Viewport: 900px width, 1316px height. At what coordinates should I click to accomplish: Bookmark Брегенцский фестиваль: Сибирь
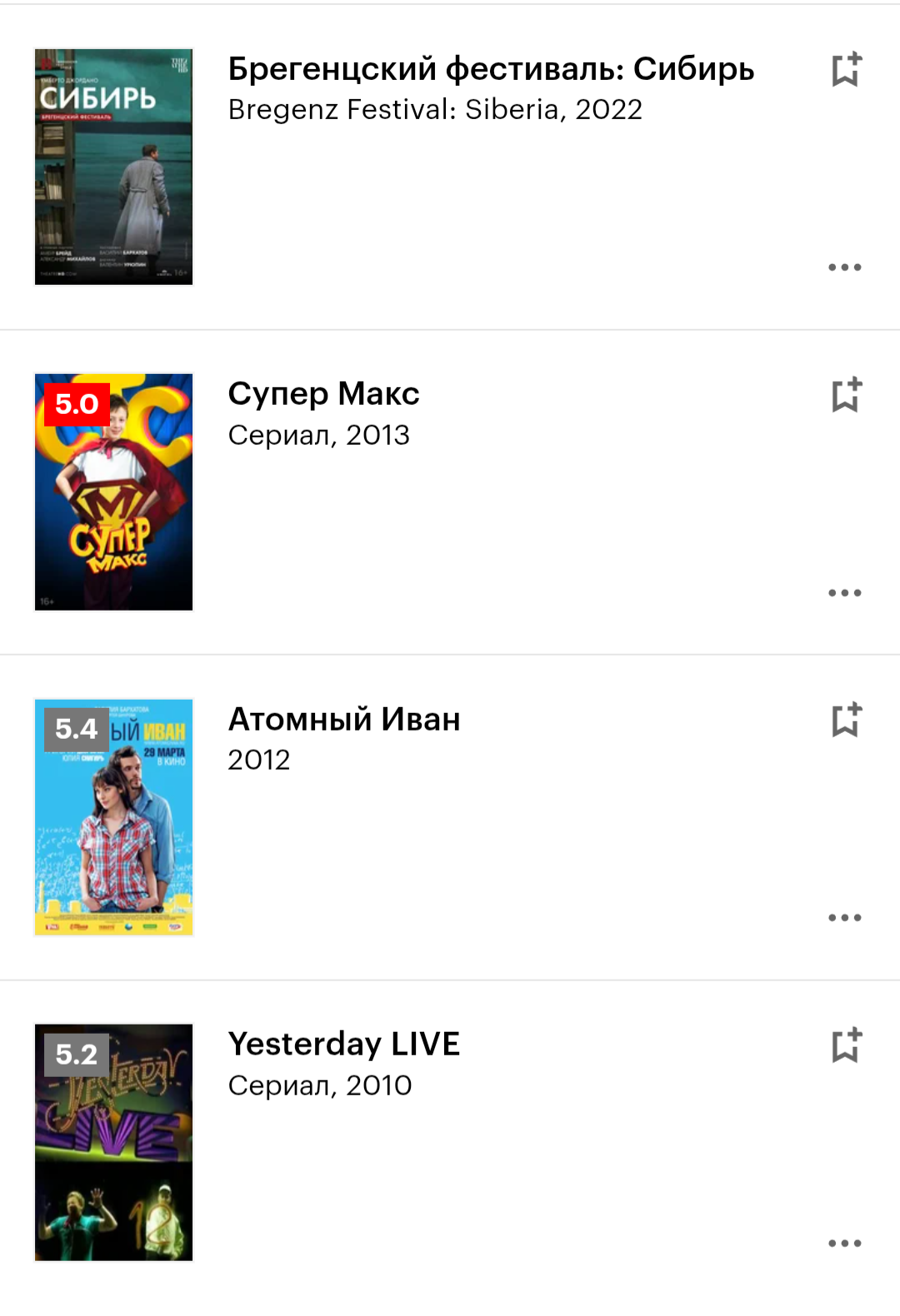(x=845, y=70)
